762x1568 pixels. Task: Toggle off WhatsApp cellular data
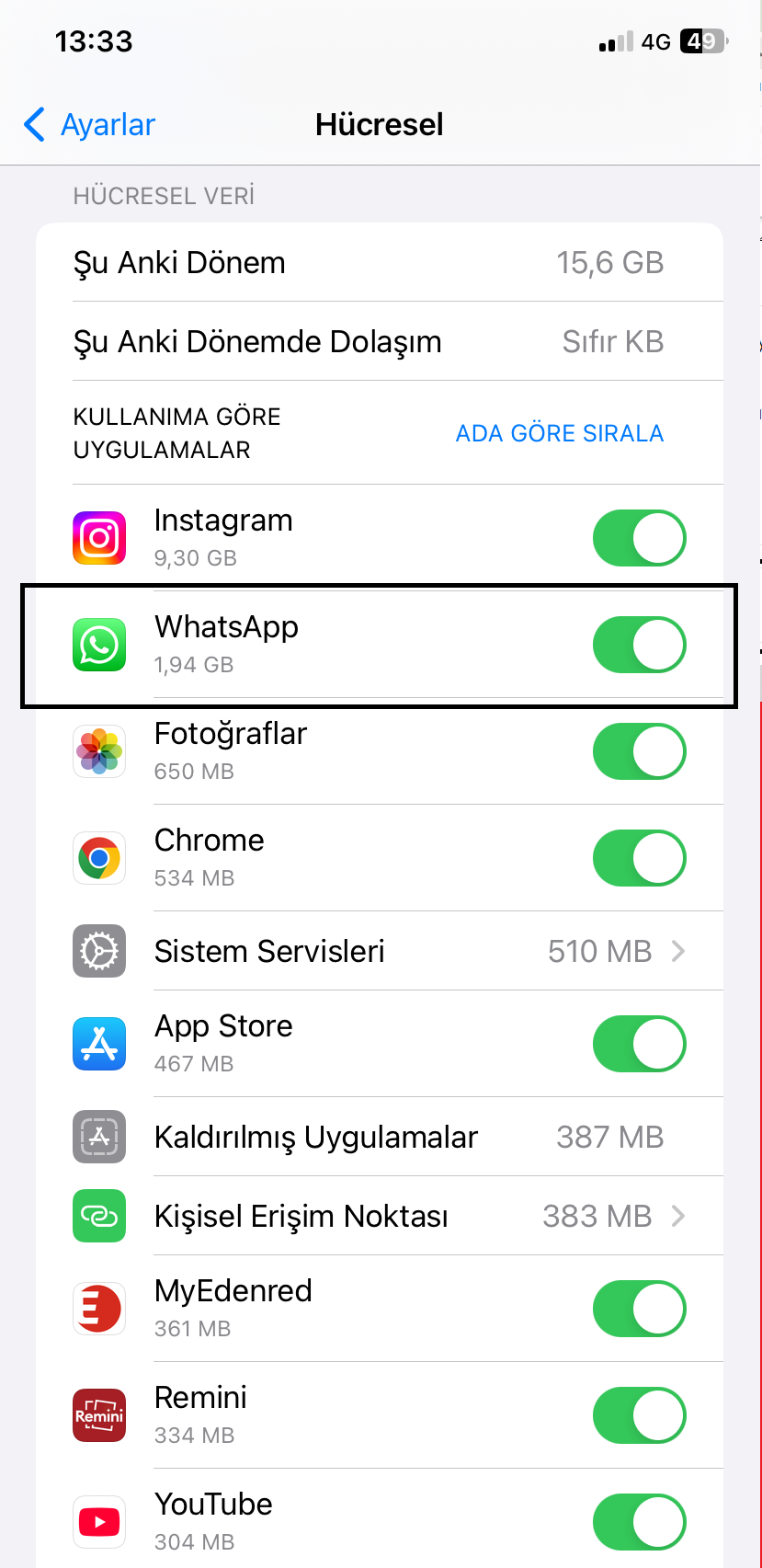click(x=639, y=645)
